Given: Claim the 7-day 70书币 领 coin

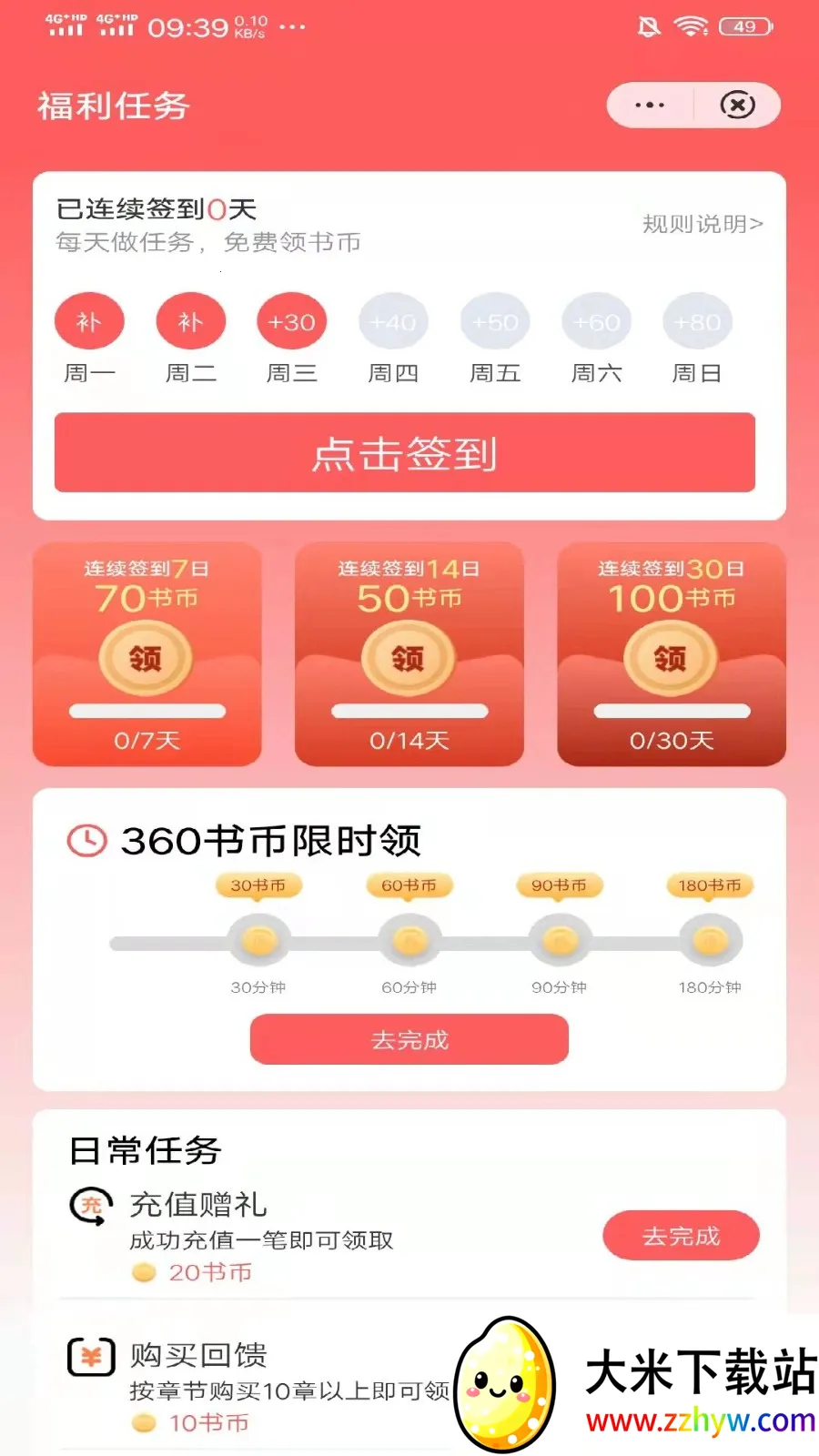Looking at the screenshot, I should (147, 659).
